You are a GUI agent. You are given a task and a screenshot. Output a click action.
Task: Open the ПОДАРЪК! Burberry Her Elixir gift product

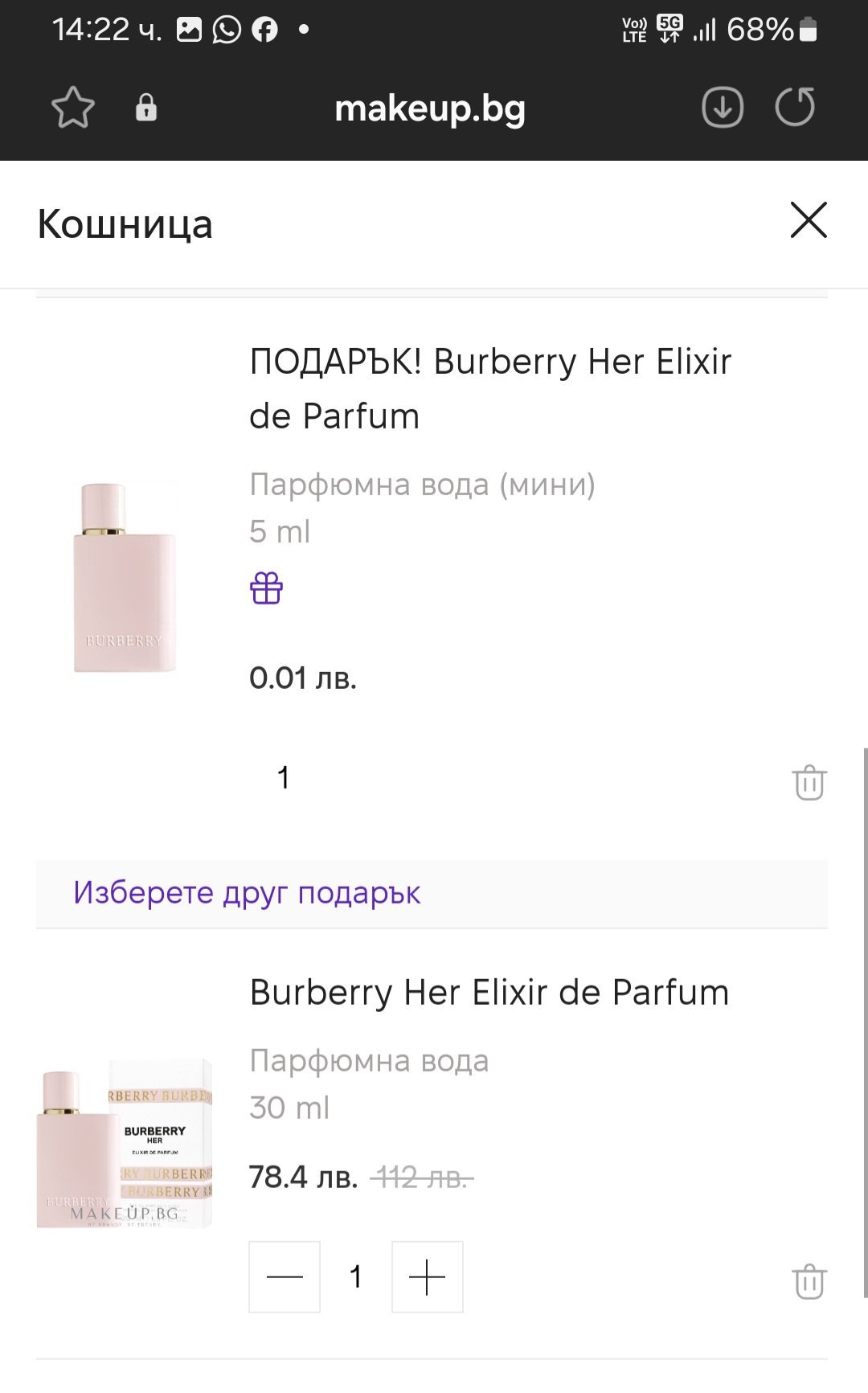click(489, 388)
